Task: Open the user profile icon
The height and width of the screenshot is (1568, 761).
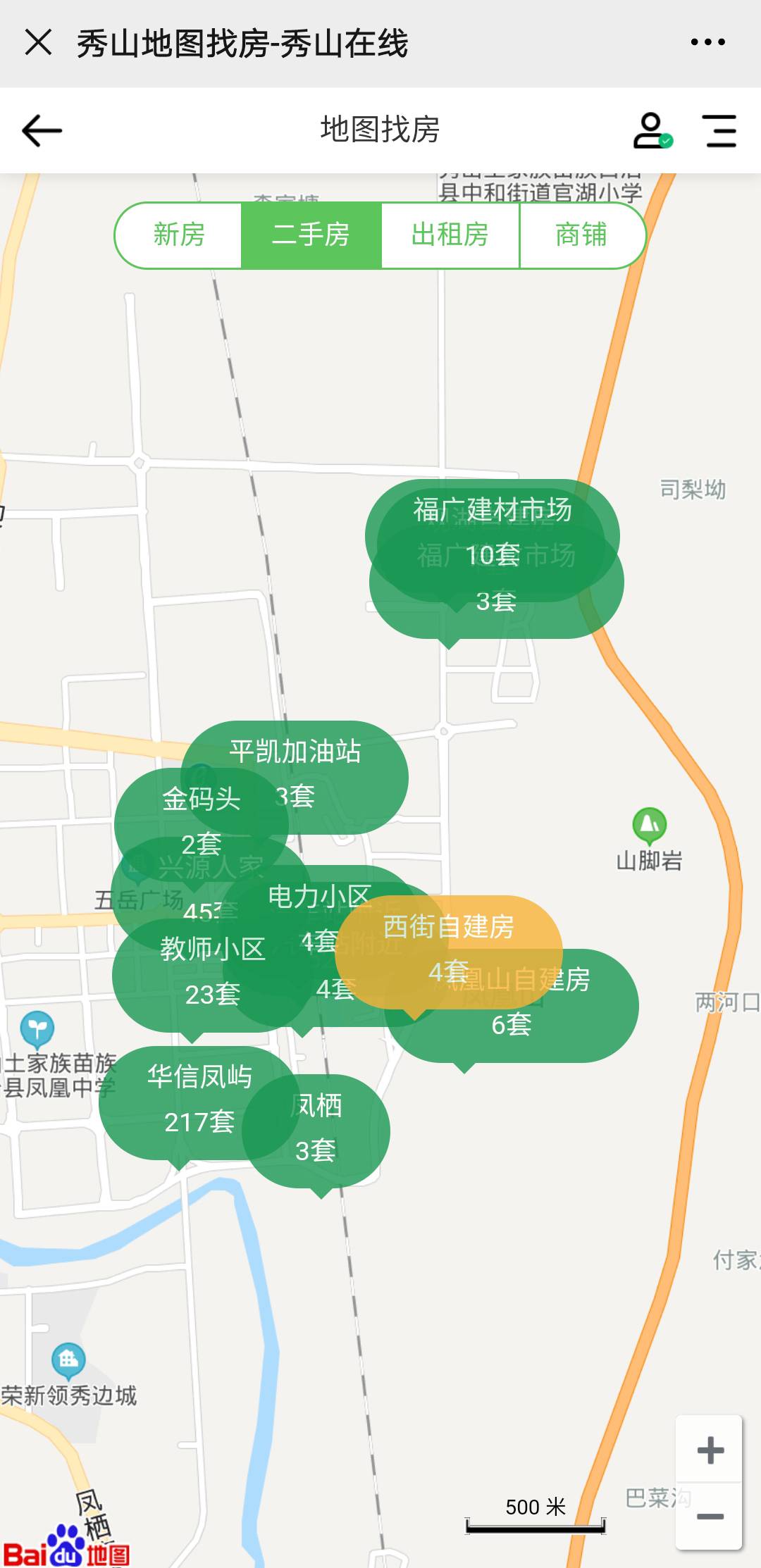Action: 650,131
